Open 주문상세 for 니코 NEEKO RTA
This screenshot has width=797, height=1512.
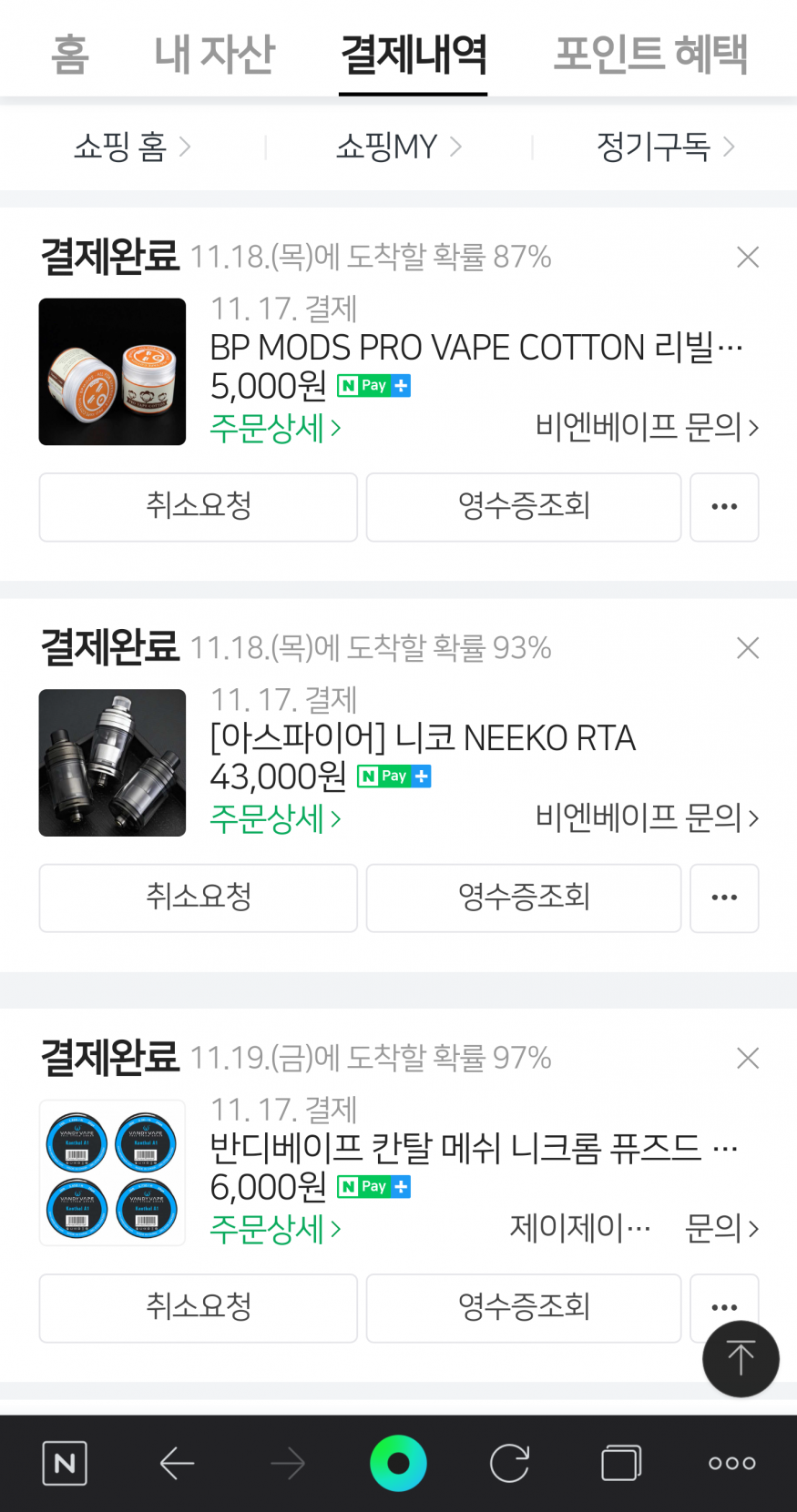click(275, 819)
